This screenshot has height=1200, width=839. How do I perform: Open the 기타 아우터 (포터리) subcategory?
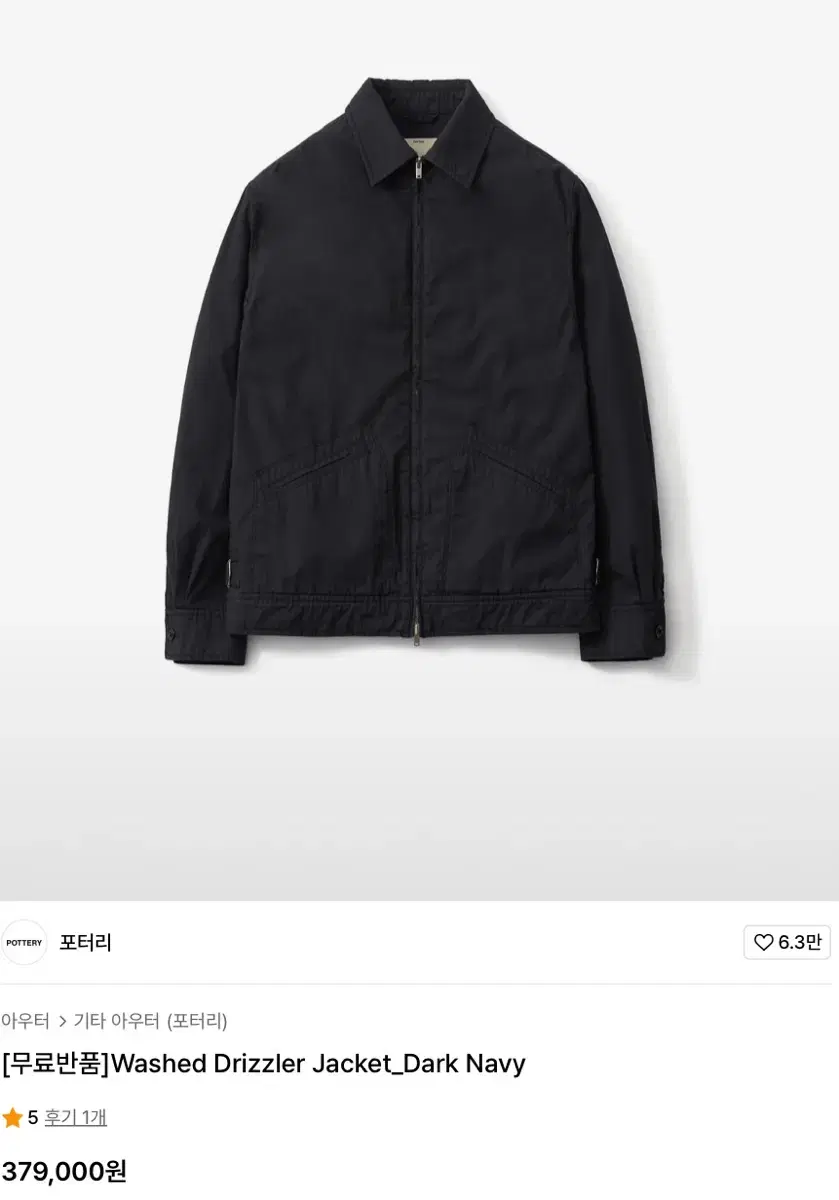pos(150,1021)
